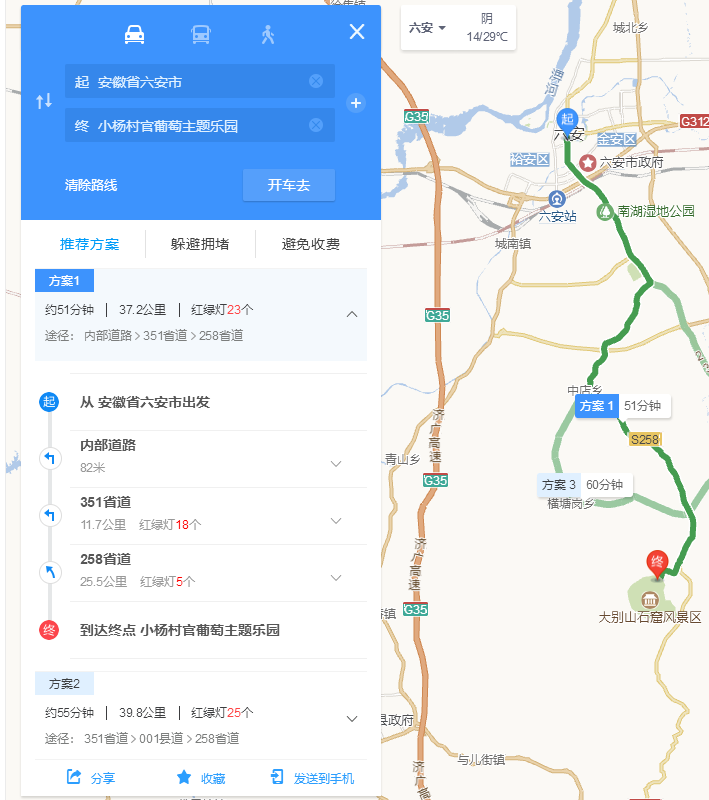Expand the 方案2 route option

click(x=352, y=719)
